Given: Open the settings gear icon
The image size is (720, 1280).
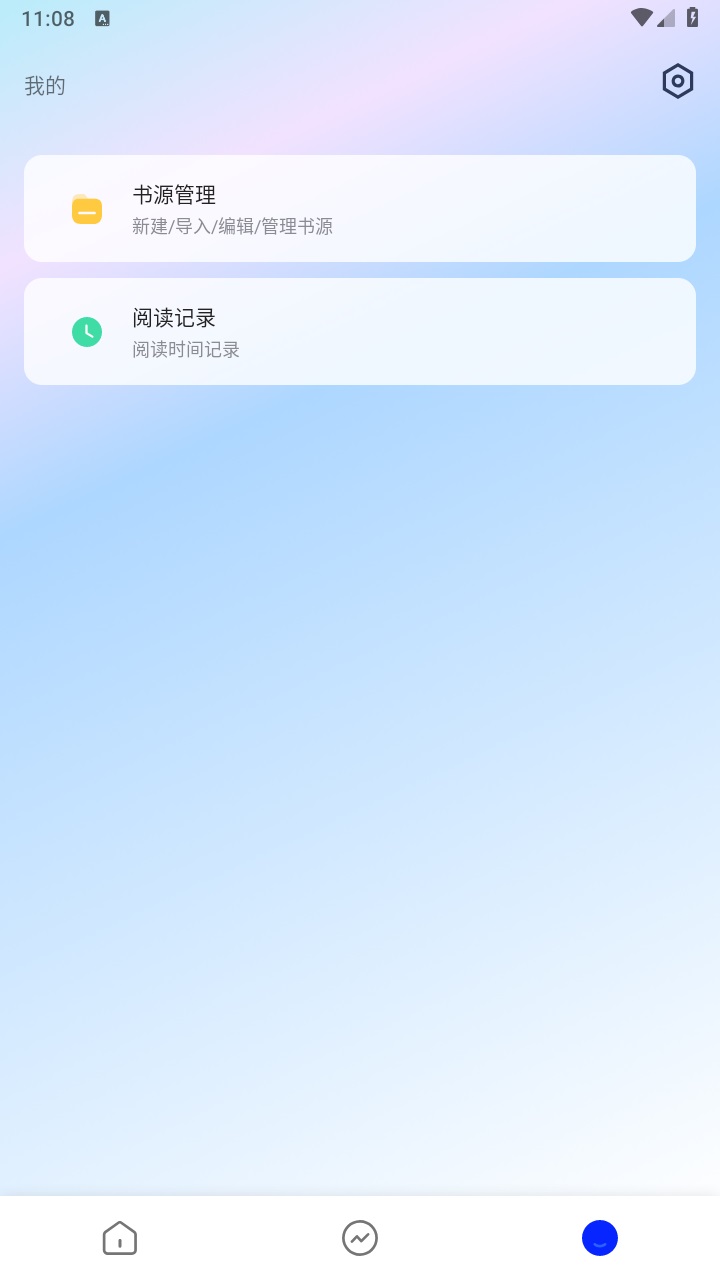Looking at the screenshot, I should [x=677, y=81].
